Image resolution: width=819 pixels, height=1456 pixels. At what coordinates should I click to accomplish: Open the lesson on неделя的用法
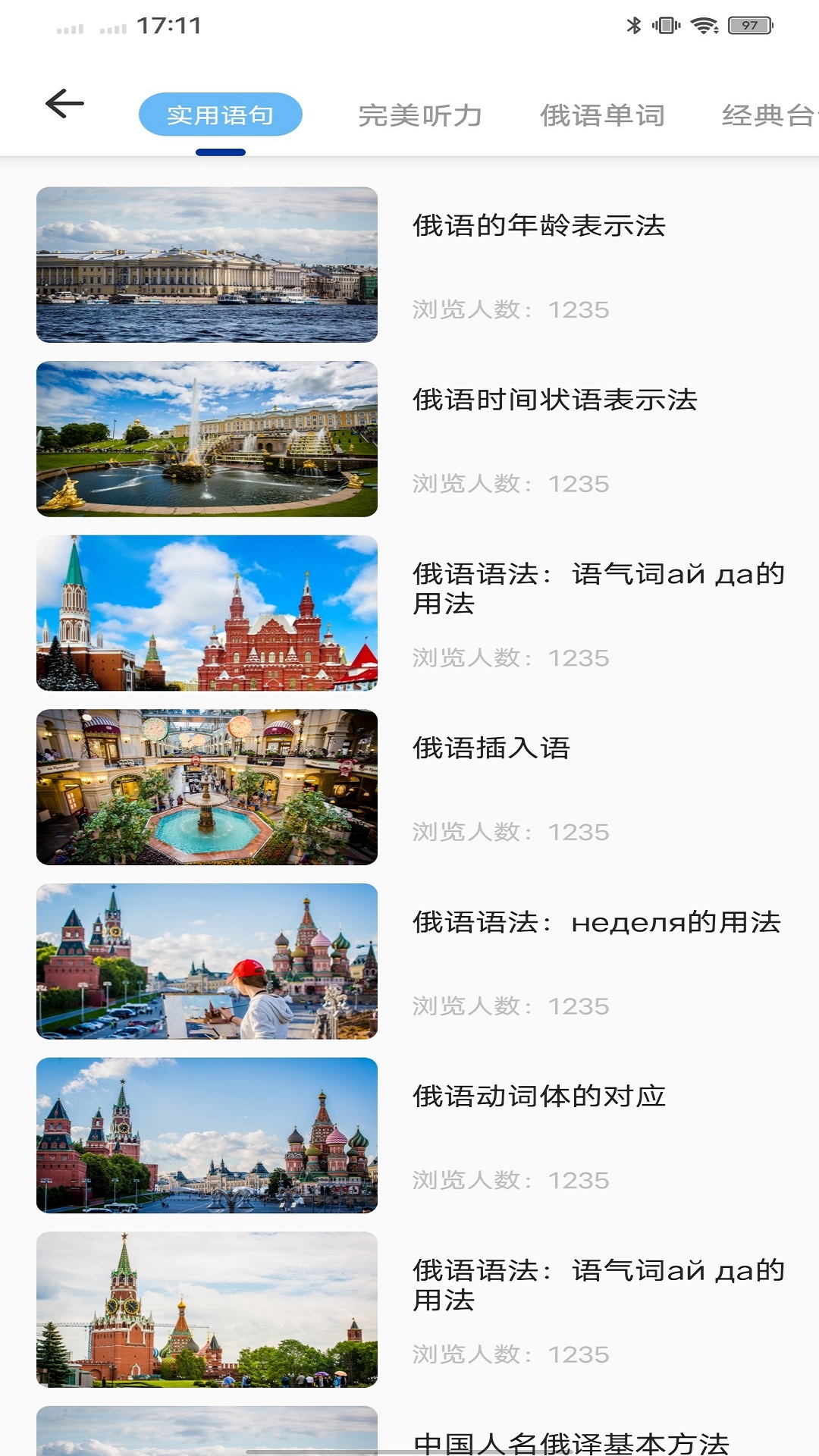[x=596, y=923]
